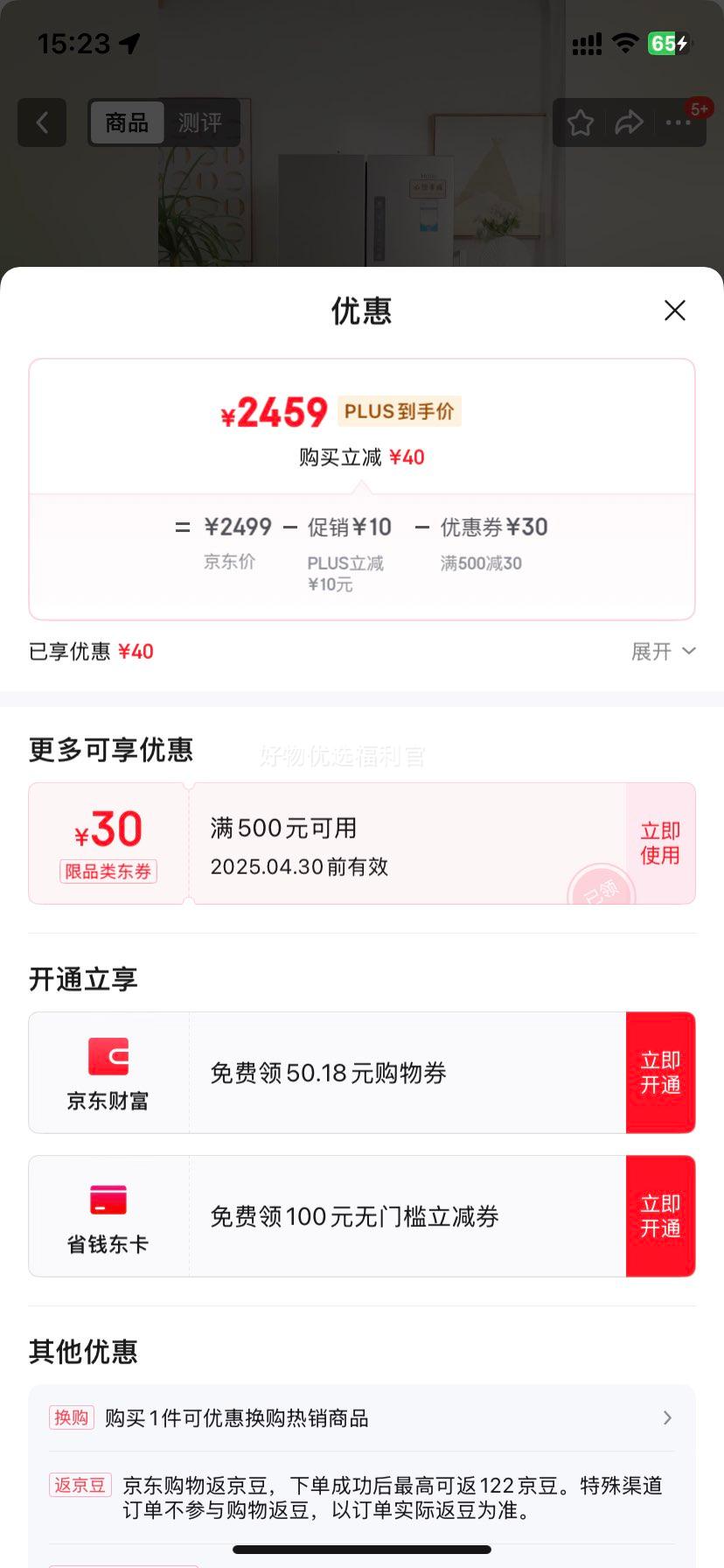The image size is (724, 1568).
Task: Tap 立即使用 to use the ¥30 coupon
Action: tap(659, 843)
